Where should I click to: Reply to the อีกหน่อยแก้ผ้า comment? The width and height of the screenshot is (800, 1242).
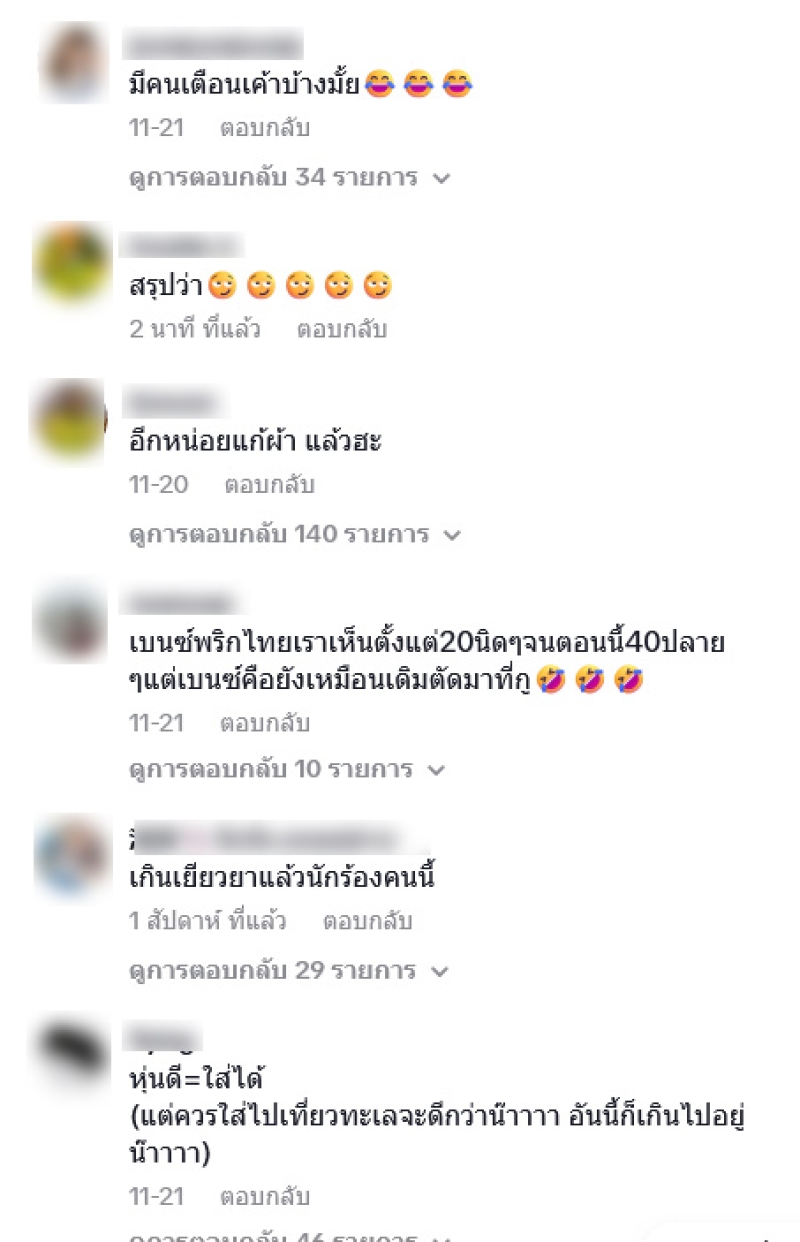coord(269,485)
